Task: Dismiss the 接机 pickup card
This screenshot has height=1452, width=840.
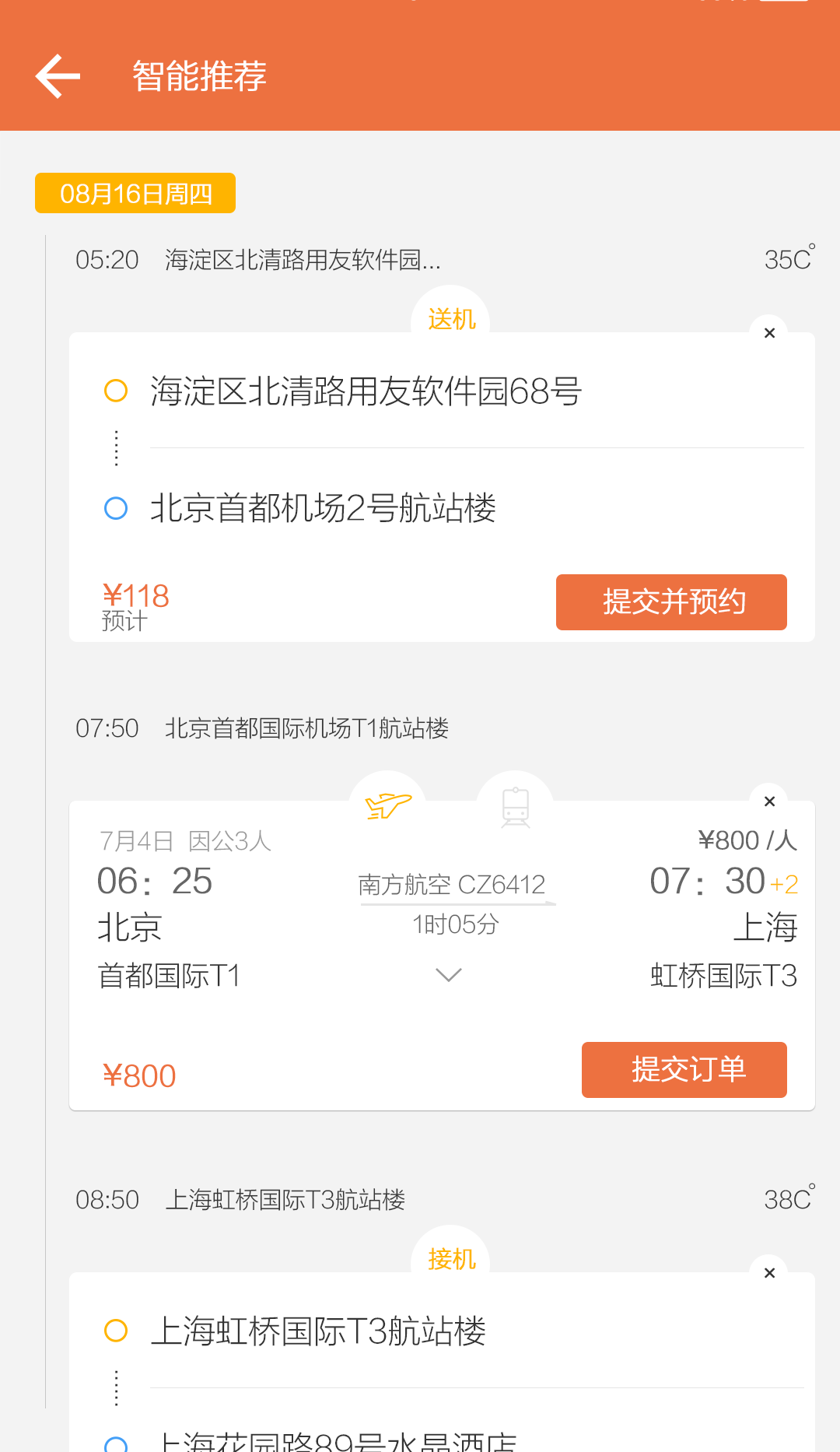Action: click(769, 1273)
